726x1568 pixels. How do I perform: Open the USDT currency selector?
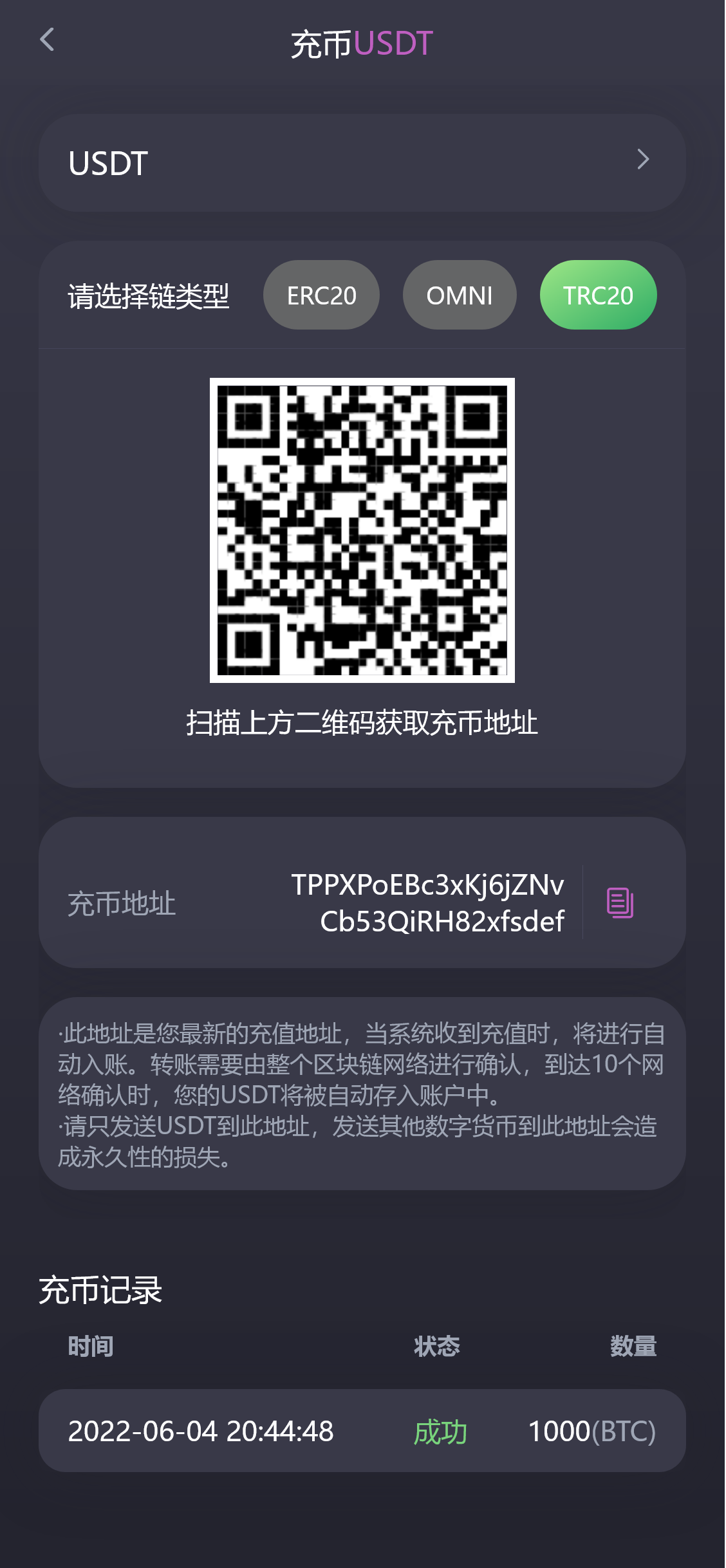tap(362, 163)
